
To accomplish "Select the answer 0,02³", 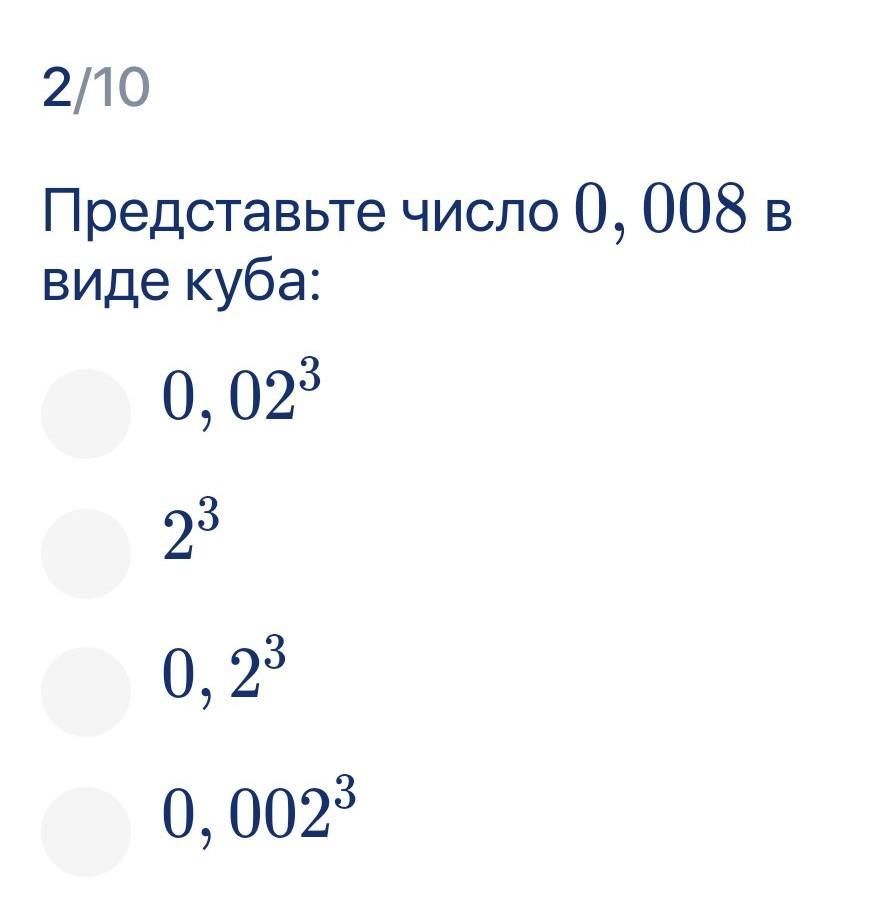I will (86, 414).
